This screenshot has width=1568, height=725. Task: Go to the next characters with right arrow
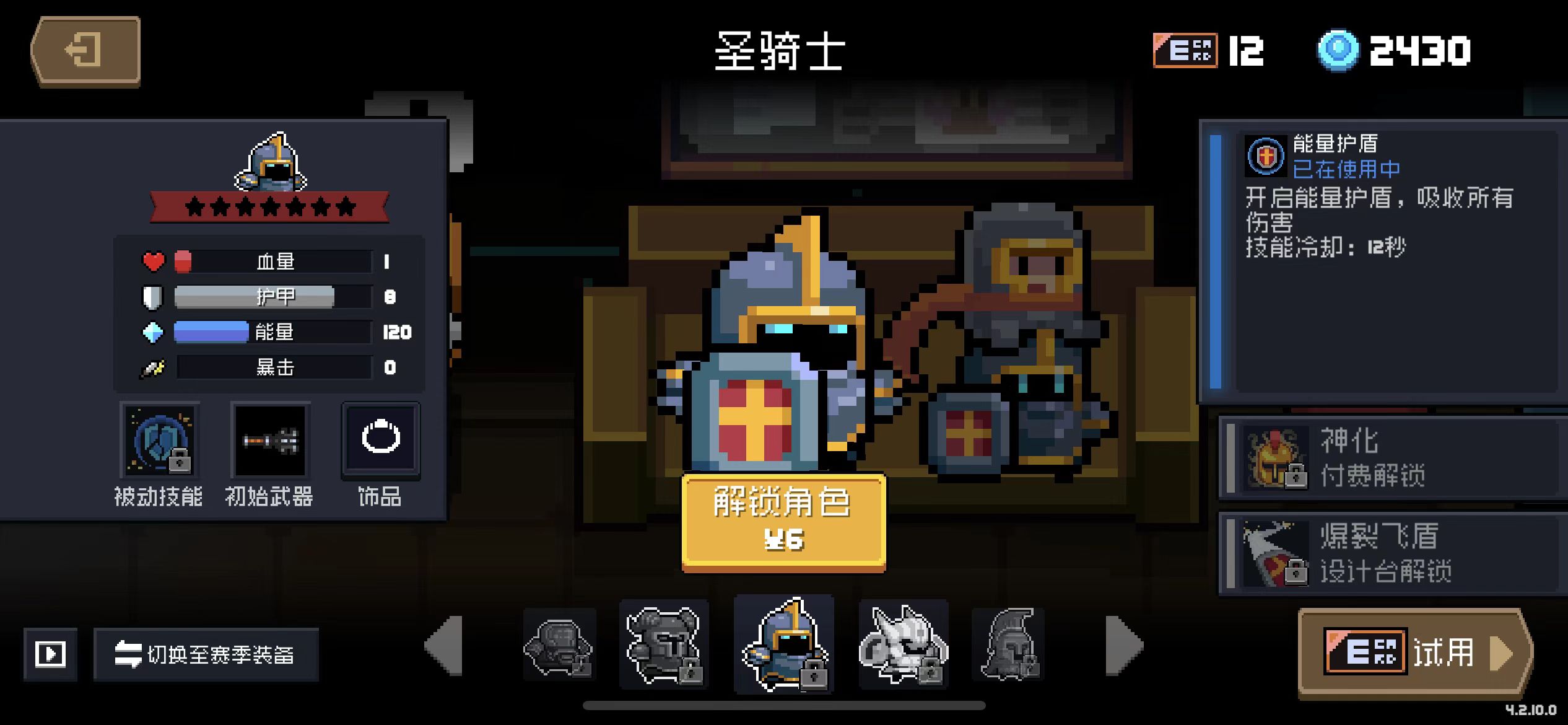[x=1124, y=646]
